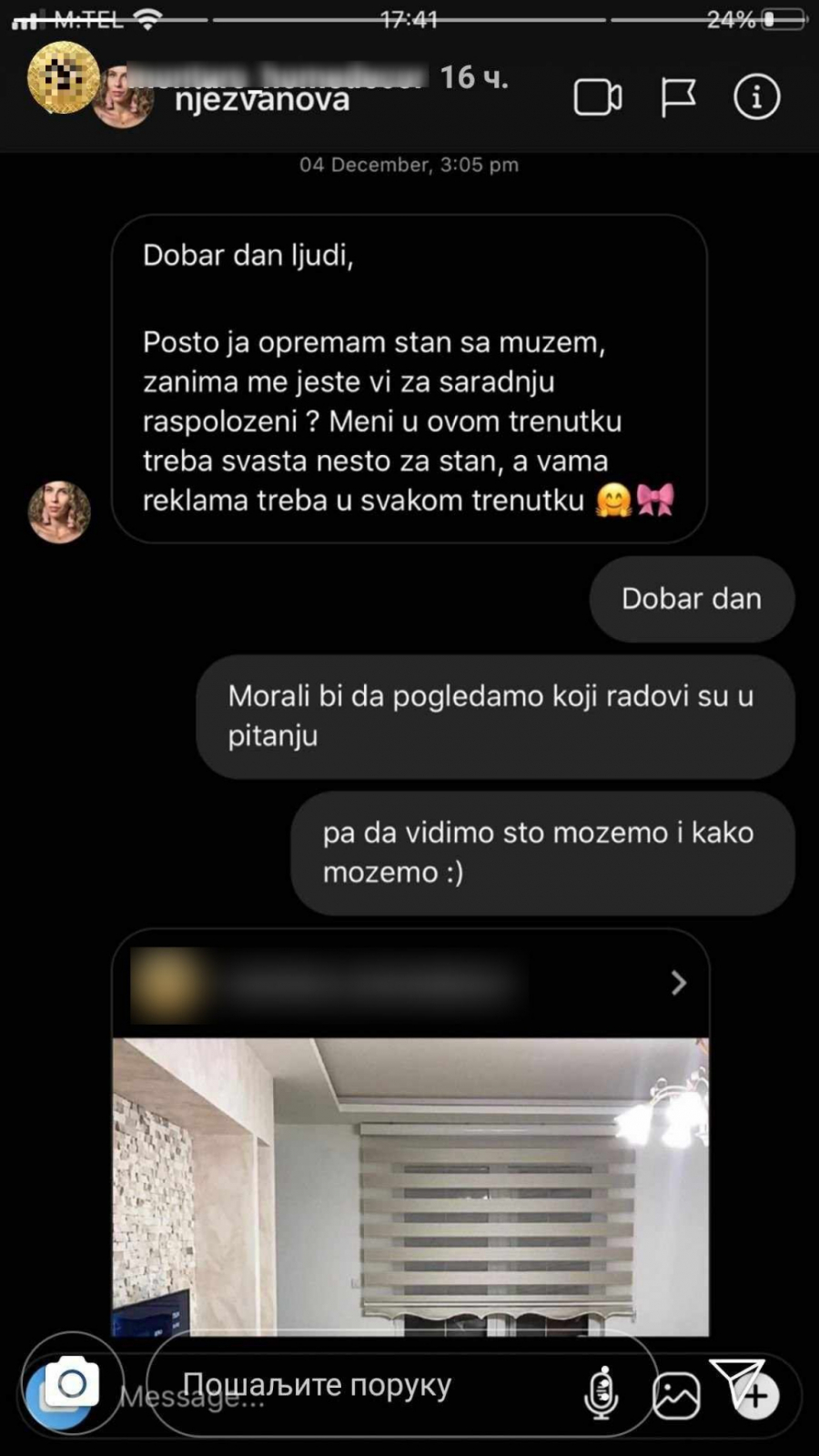This screenshot has height=1456, width=819.
Task: Record a voice message with the microphone
Action: tap(601, 1392)
